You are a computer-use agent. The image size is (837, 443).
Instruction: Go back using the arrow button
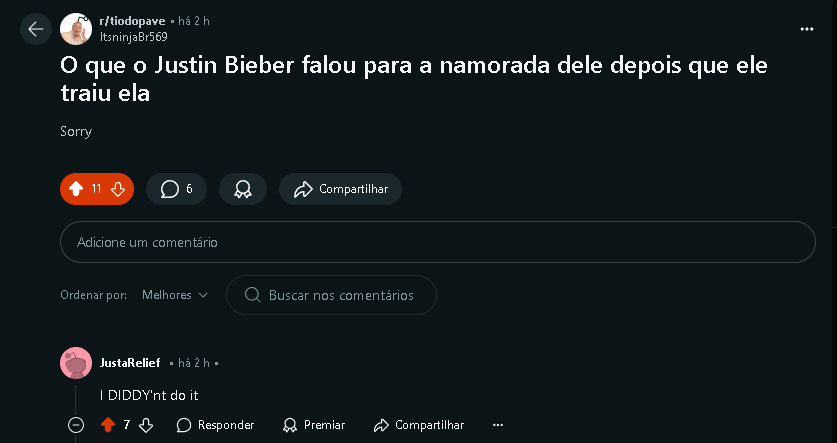35,29
